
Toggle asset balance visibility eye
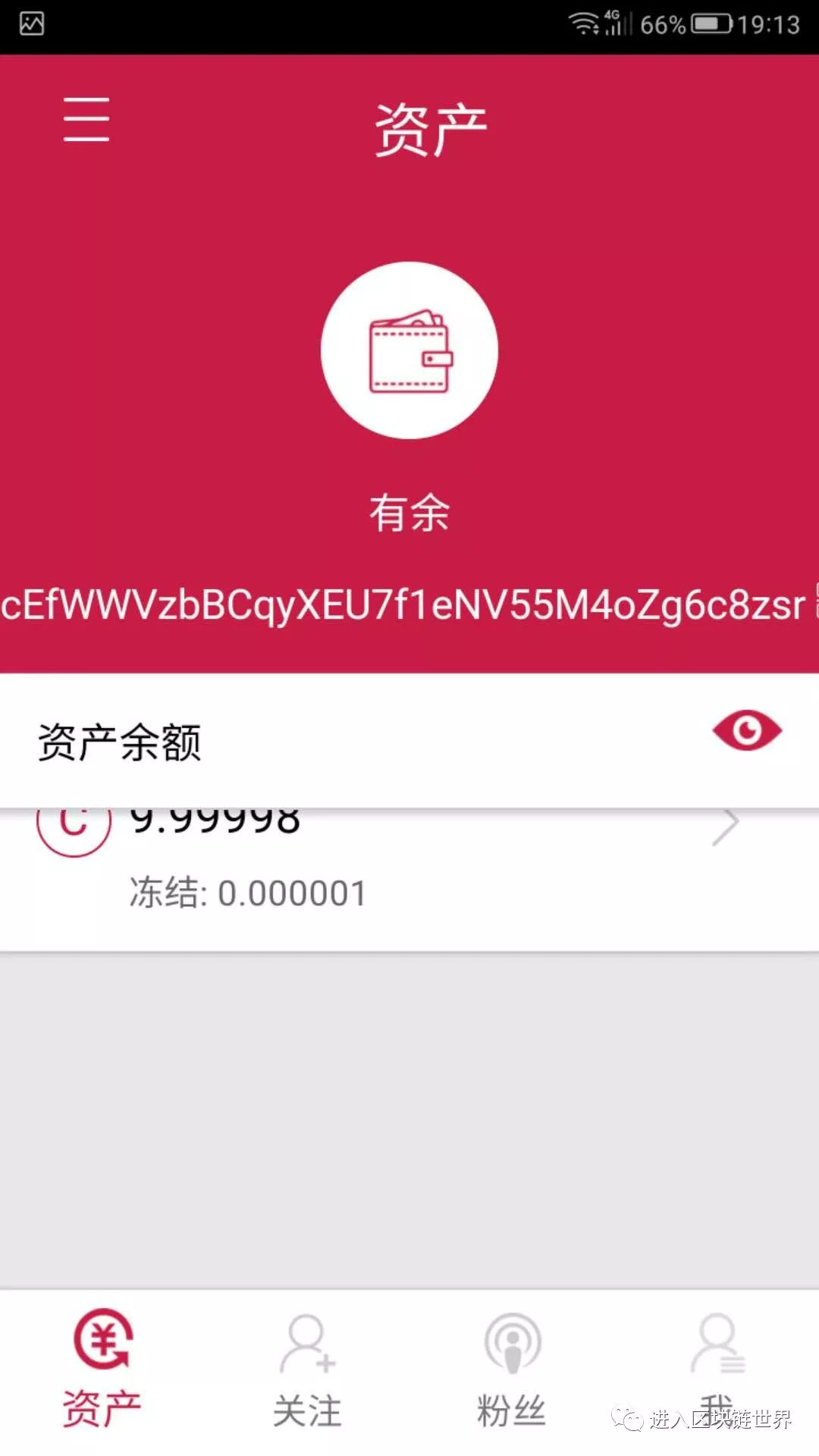point(747,731)
